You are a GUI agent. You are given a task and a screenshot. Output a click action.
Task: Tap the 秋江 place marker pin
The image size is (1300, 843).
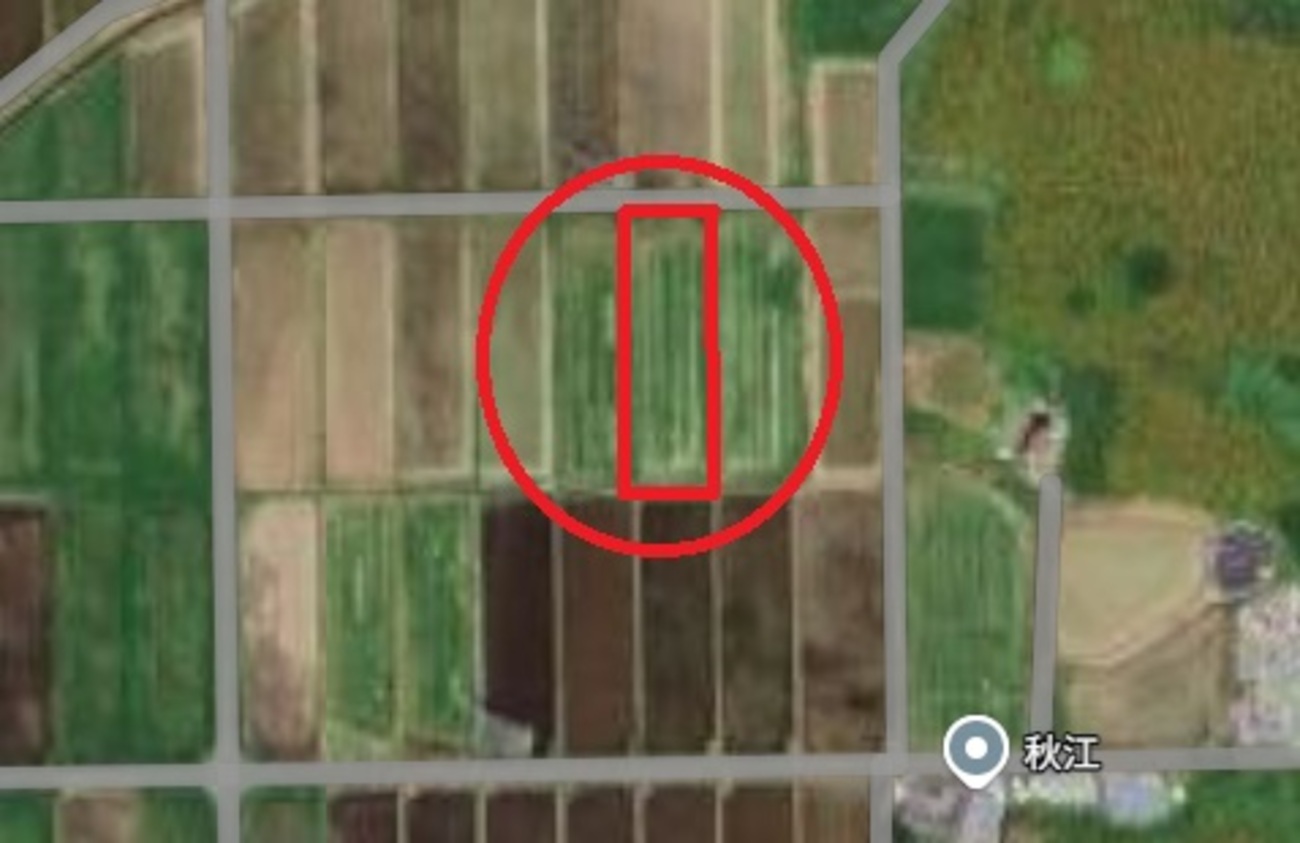(x=976, y=750)
